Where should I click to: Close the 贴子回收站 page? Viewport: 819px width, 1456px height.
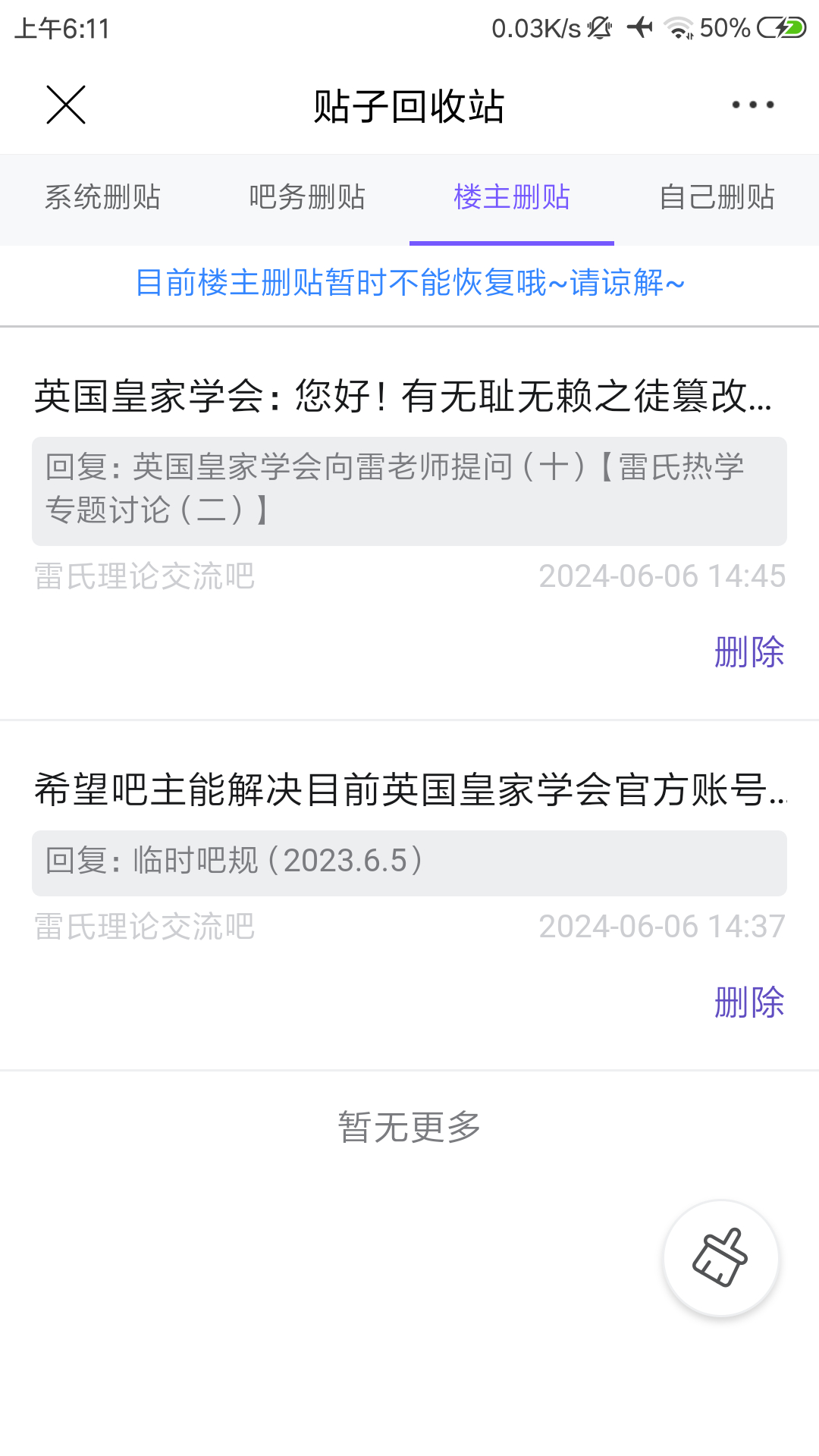tap(66, 105)
